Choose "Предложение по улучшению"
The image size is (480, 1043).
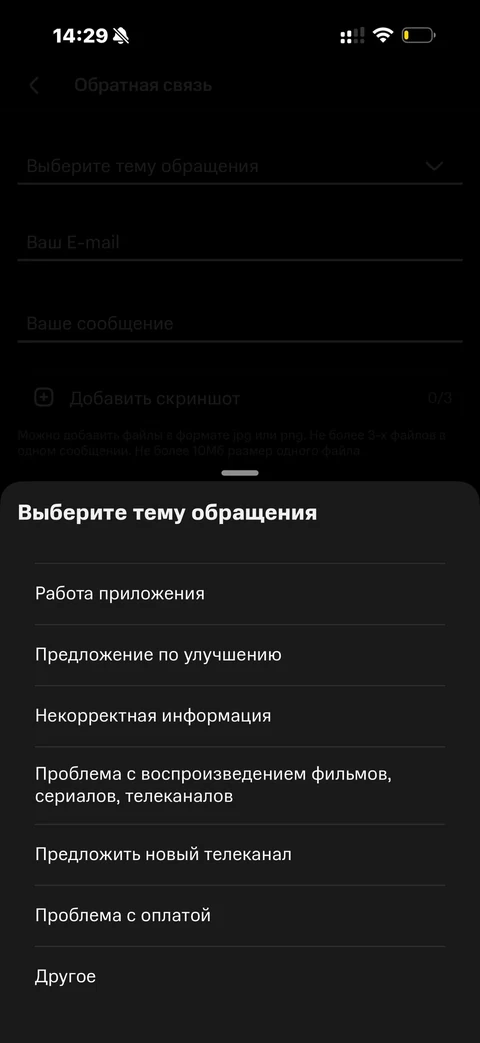[x=240, y=655]
